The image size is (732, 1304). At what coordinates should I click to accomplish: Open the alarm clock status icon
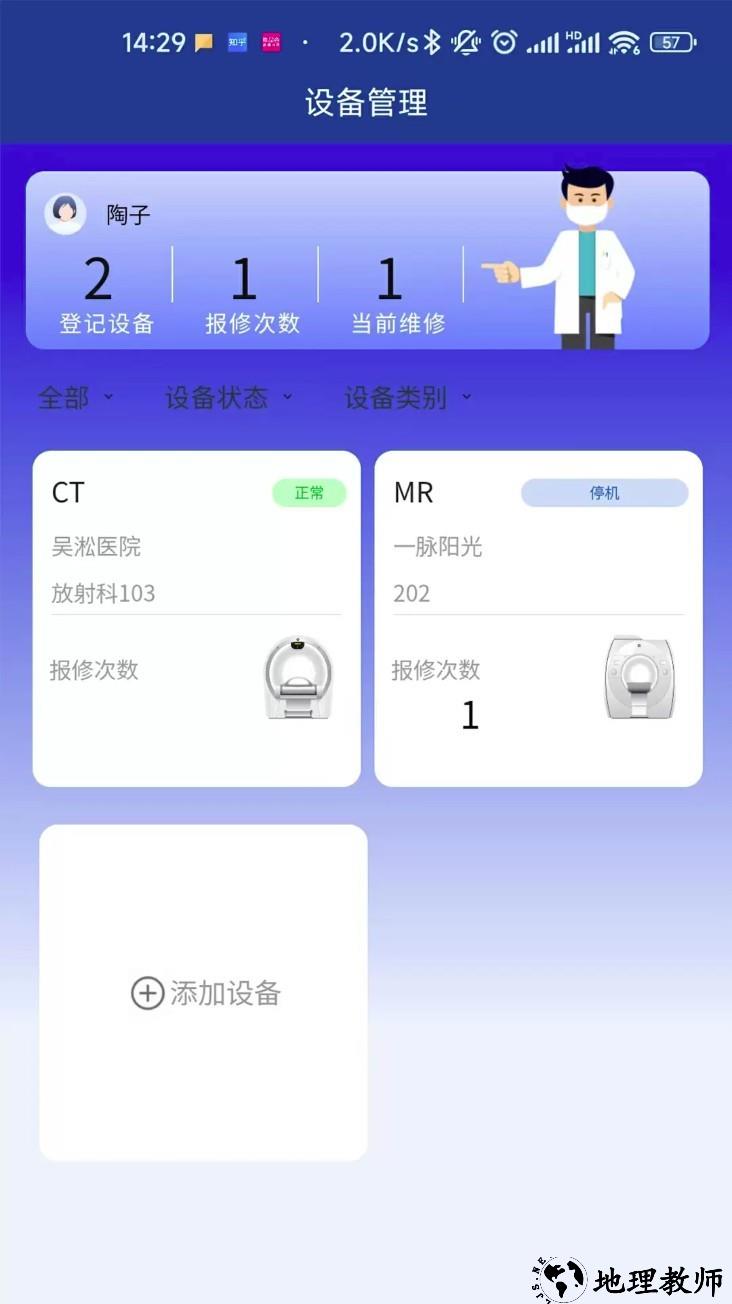503,42
